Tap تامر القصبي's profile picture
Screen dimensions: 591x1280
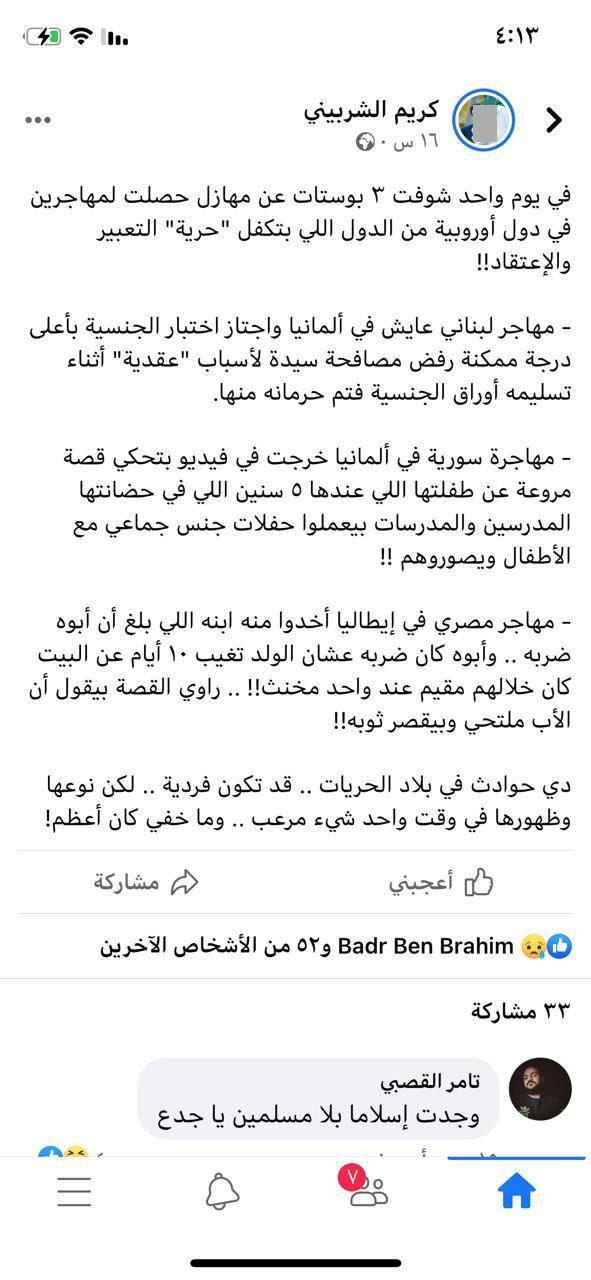coord(541,1090)
